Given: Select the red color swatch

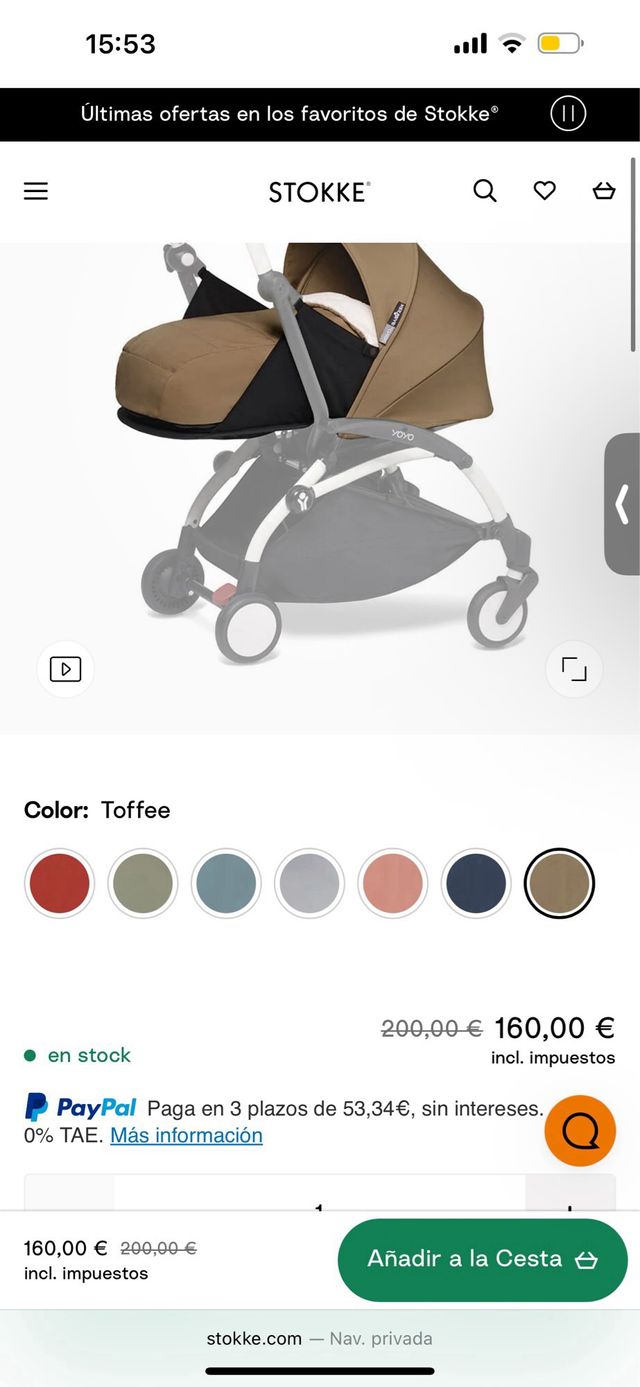Looking at the screenshot, I should pos(60,884).
